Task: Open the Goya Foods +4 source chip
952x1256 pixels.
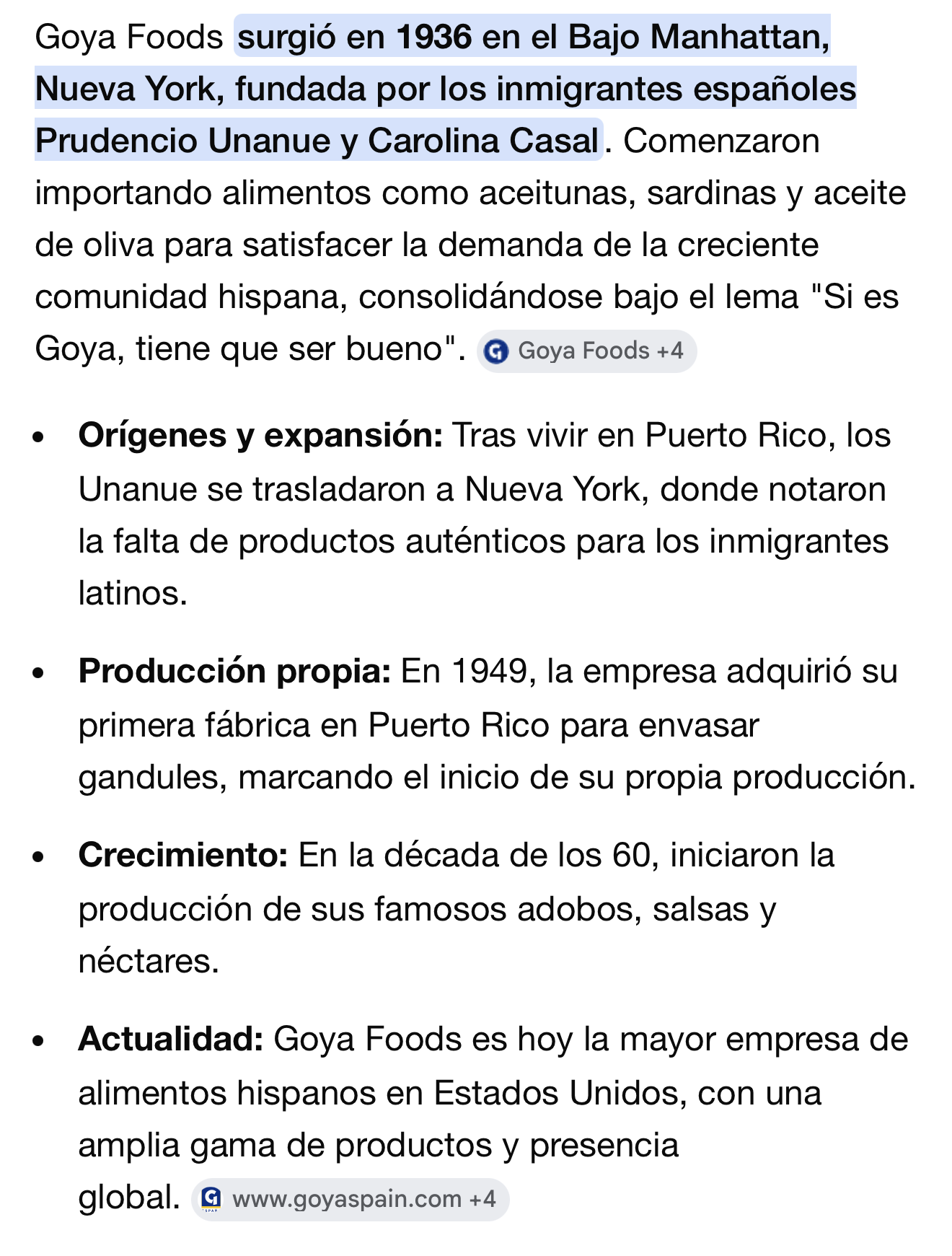Action: 586,351
